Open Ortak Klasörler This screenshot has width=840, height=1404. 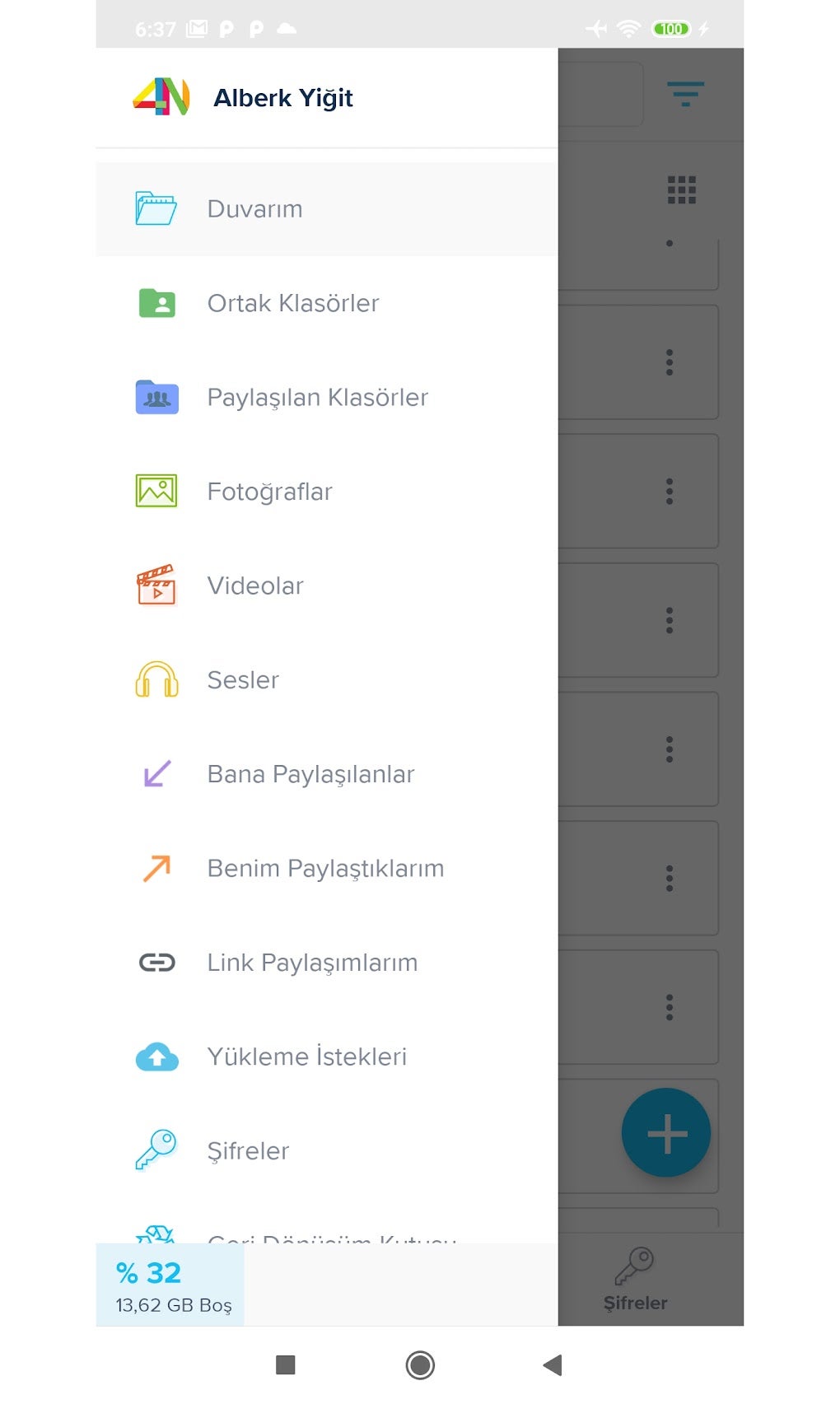[292, 303]
